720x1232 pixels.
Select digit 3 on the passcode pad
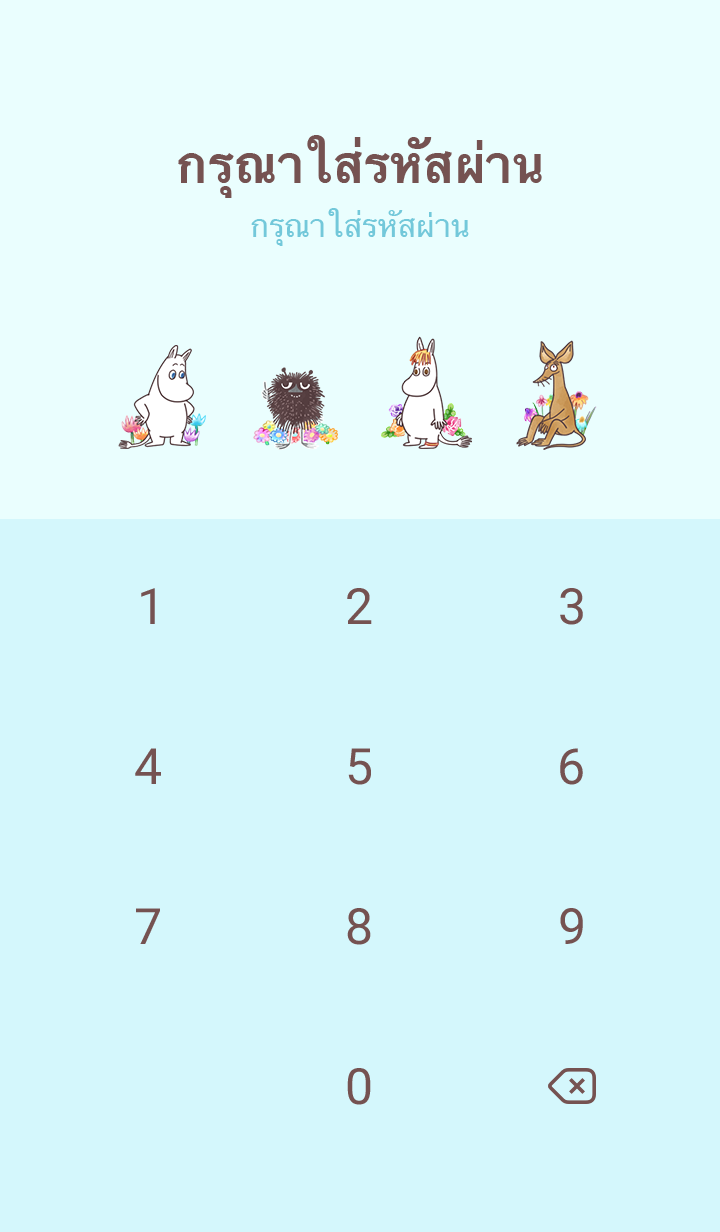click(571, 607)
